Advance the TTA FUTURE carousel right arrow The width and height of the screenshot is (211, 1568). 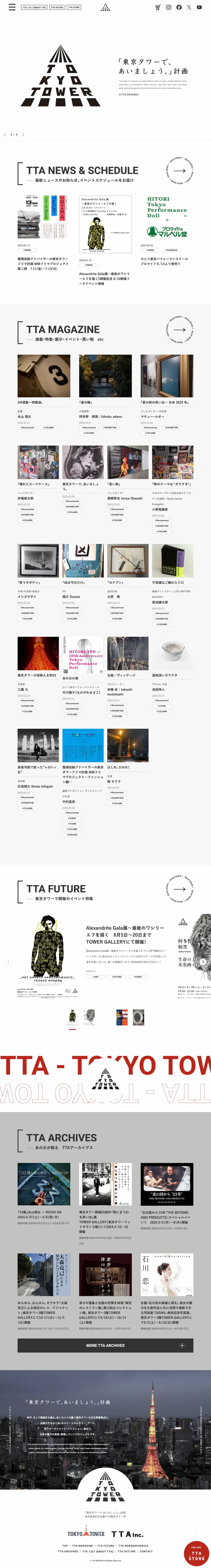203,962
